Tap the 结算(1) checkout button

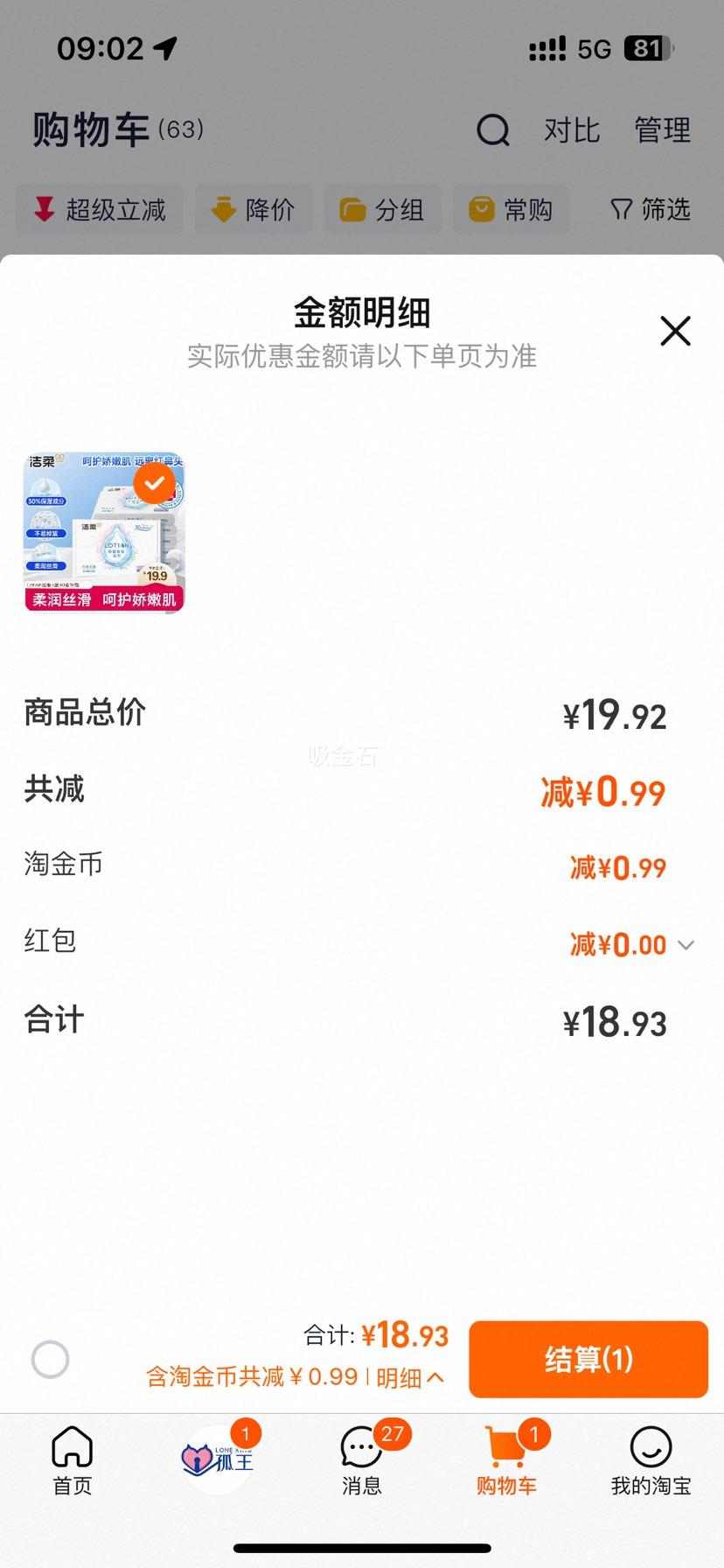coord(588,1359)
